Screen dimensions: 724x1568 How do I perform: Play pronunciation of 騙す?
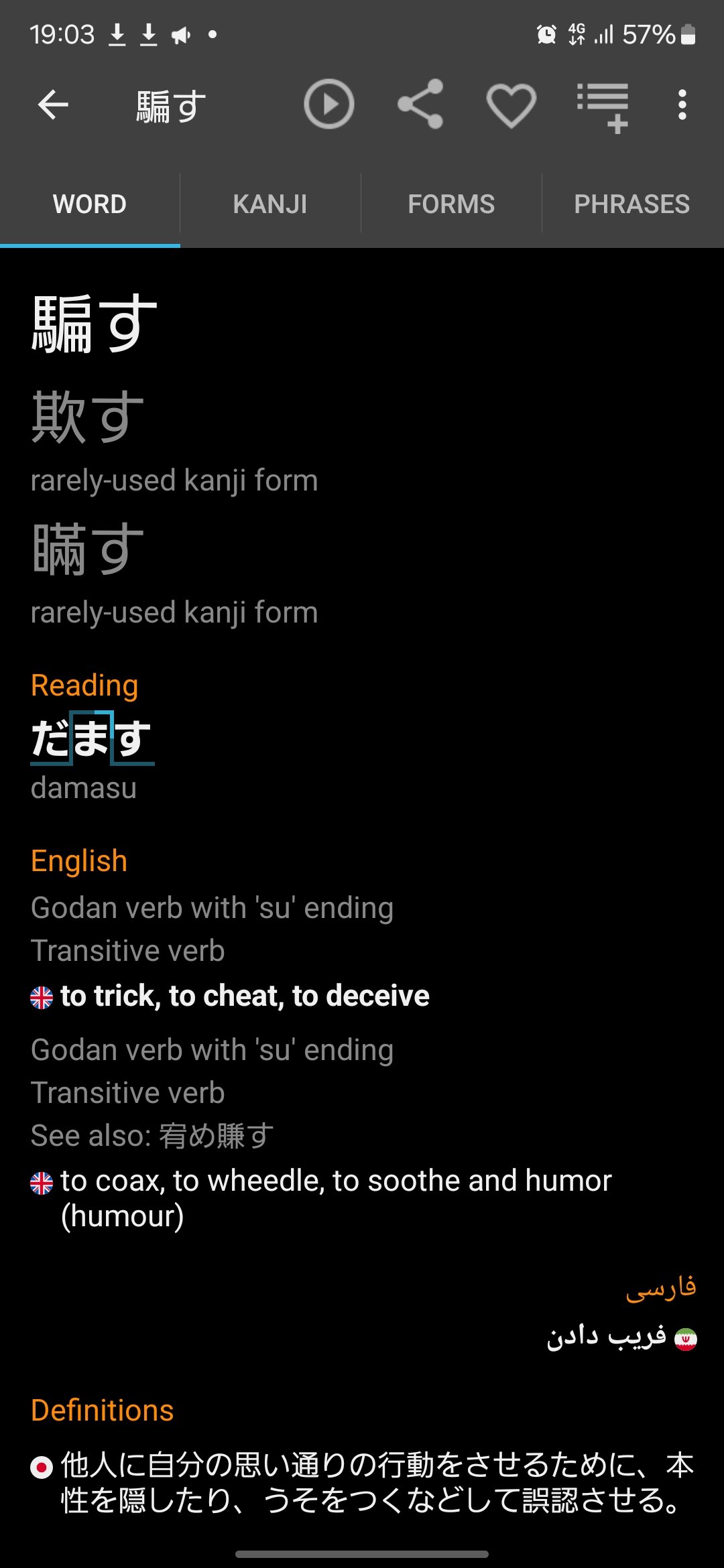[x=328, y=105]
